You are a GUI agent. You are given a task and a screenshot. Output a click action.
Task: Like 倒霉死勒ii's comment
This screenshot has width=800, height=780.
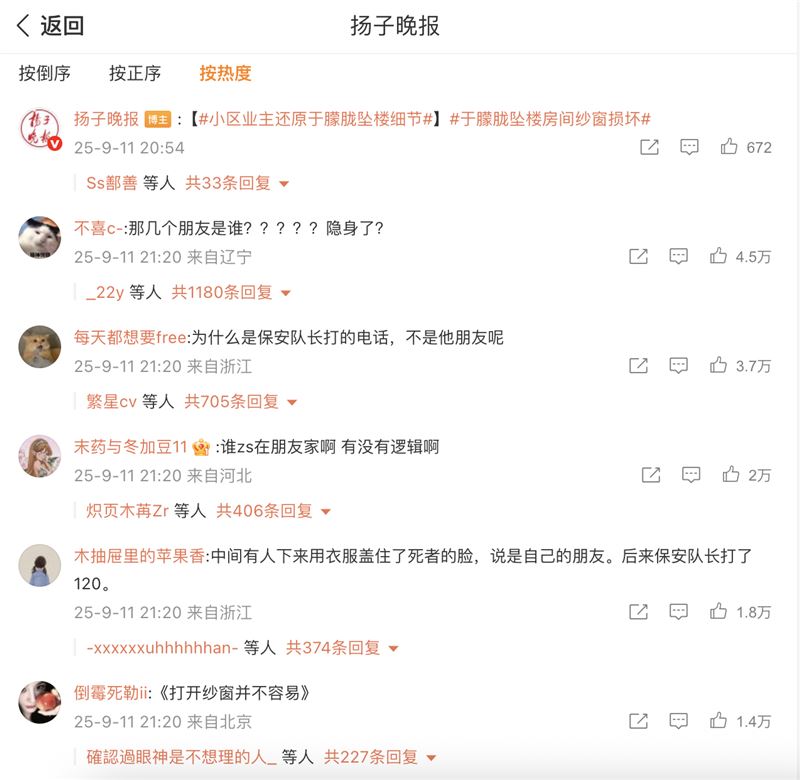coord(718,721)
